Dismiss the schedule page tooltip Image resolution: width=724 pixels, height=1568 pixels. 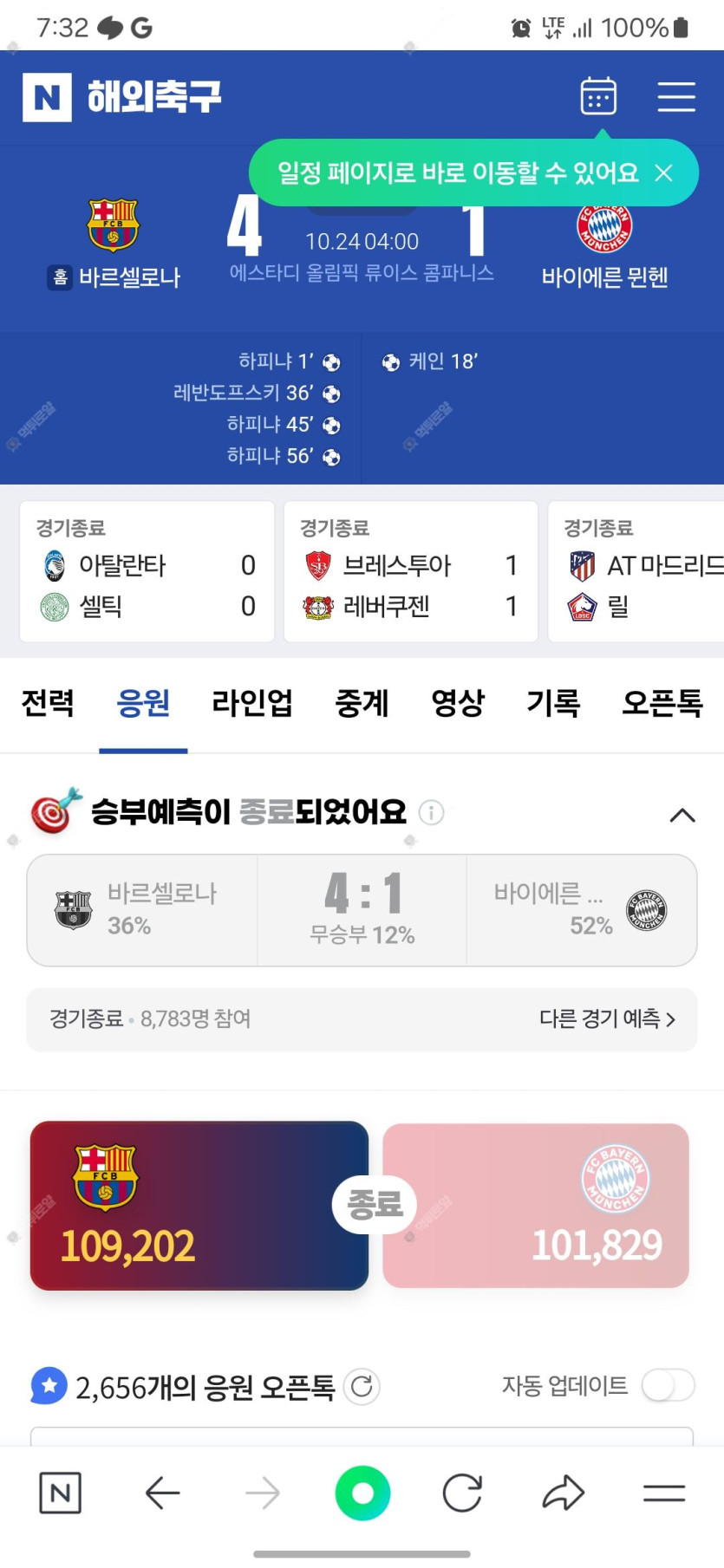664,173
